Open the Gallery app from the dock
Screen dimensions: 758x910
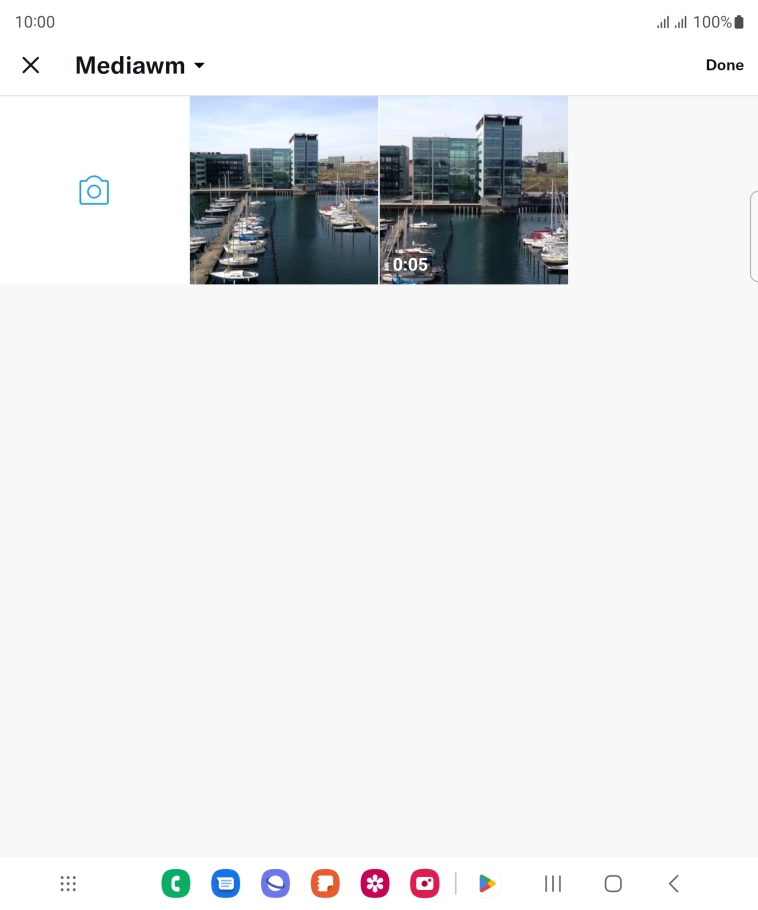pos(375,883)
